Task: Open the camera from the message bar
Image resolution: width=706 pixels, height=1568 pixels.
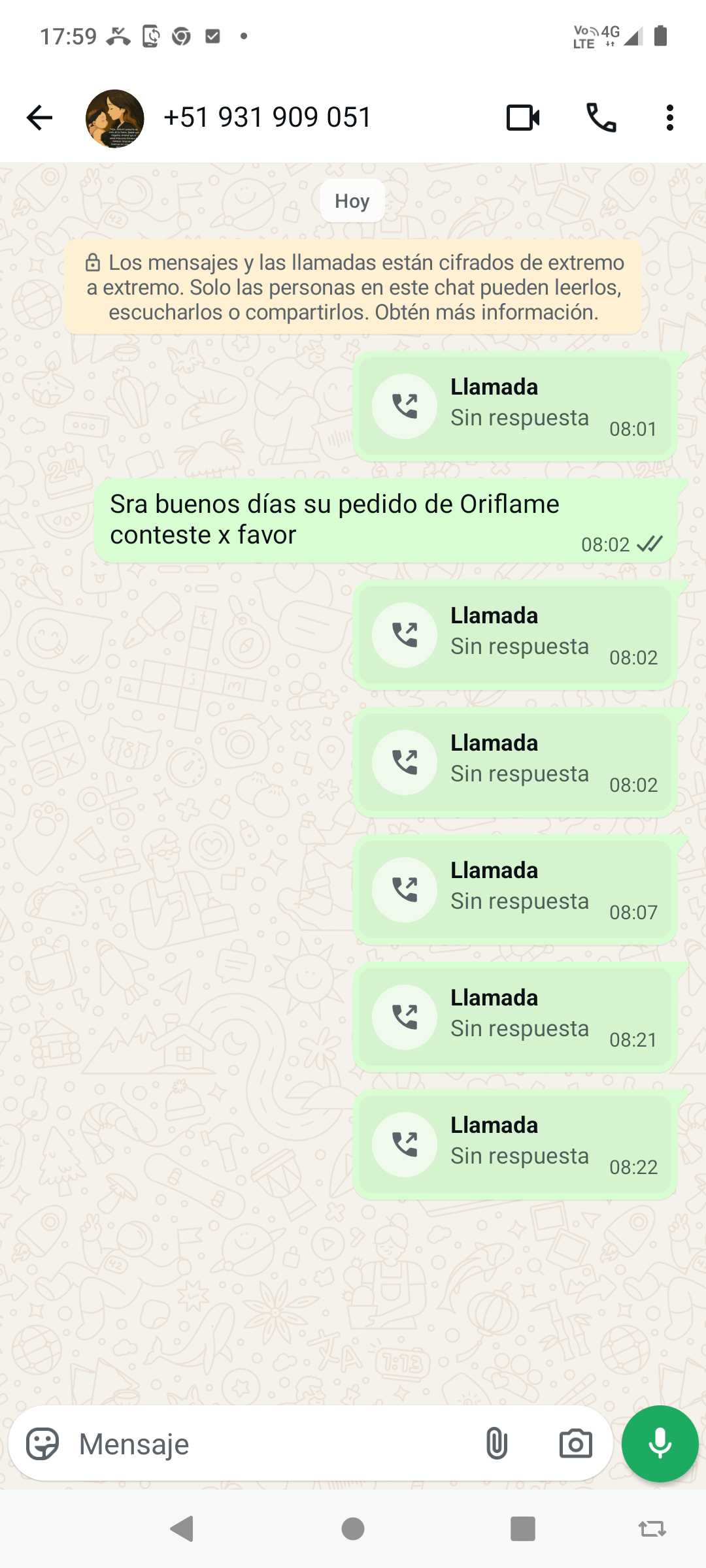Action: (575, 1444)
